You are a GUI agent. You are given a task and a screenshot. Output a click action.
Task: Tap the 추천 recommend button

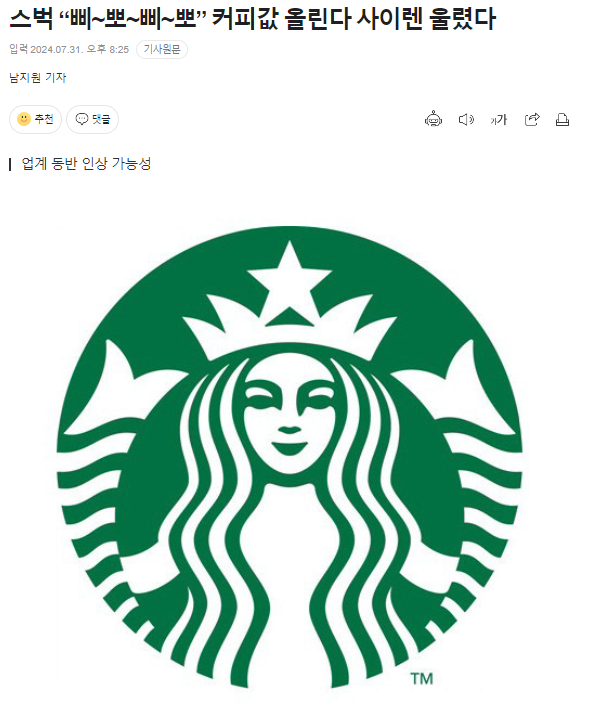(36, 119)
